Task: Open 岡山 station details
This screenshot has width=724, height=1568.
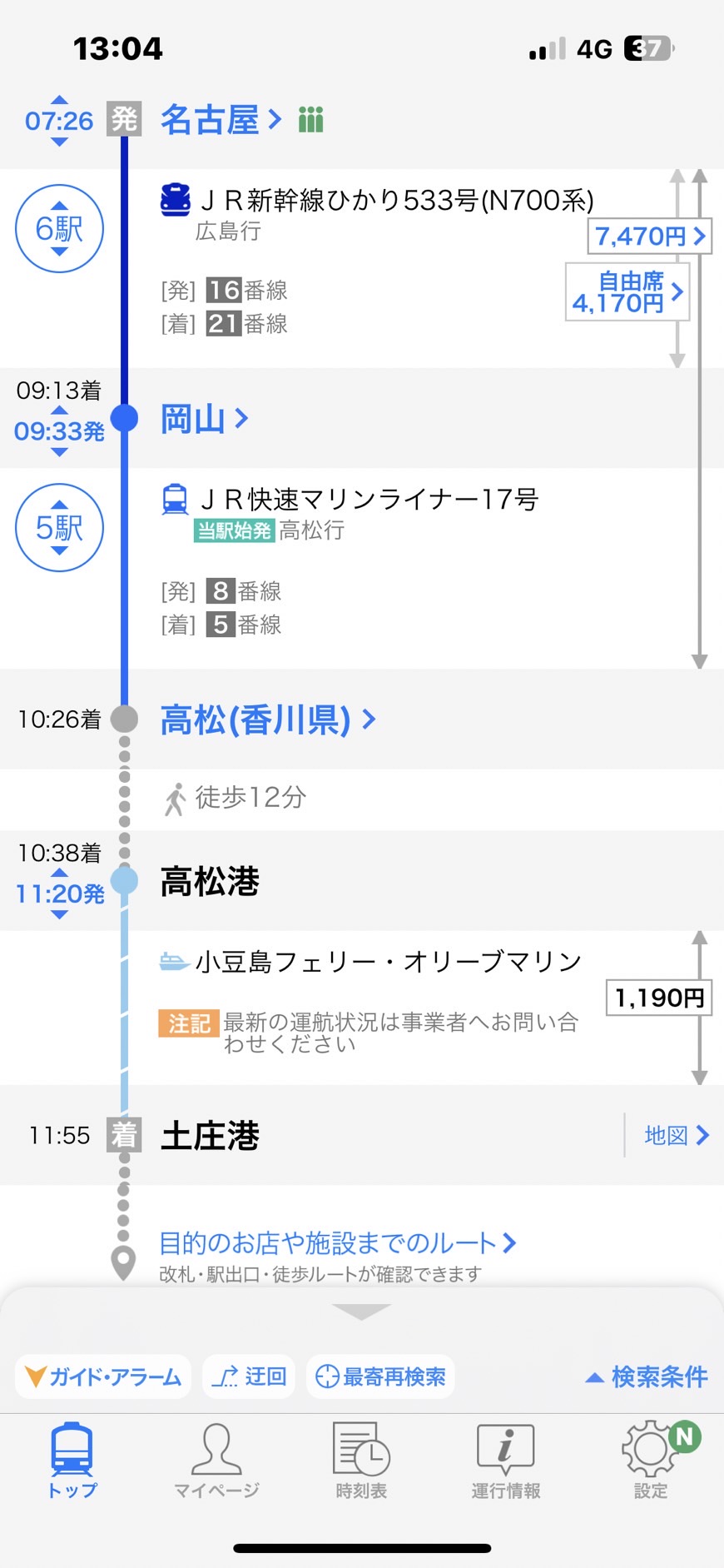Action: (204, 418)
